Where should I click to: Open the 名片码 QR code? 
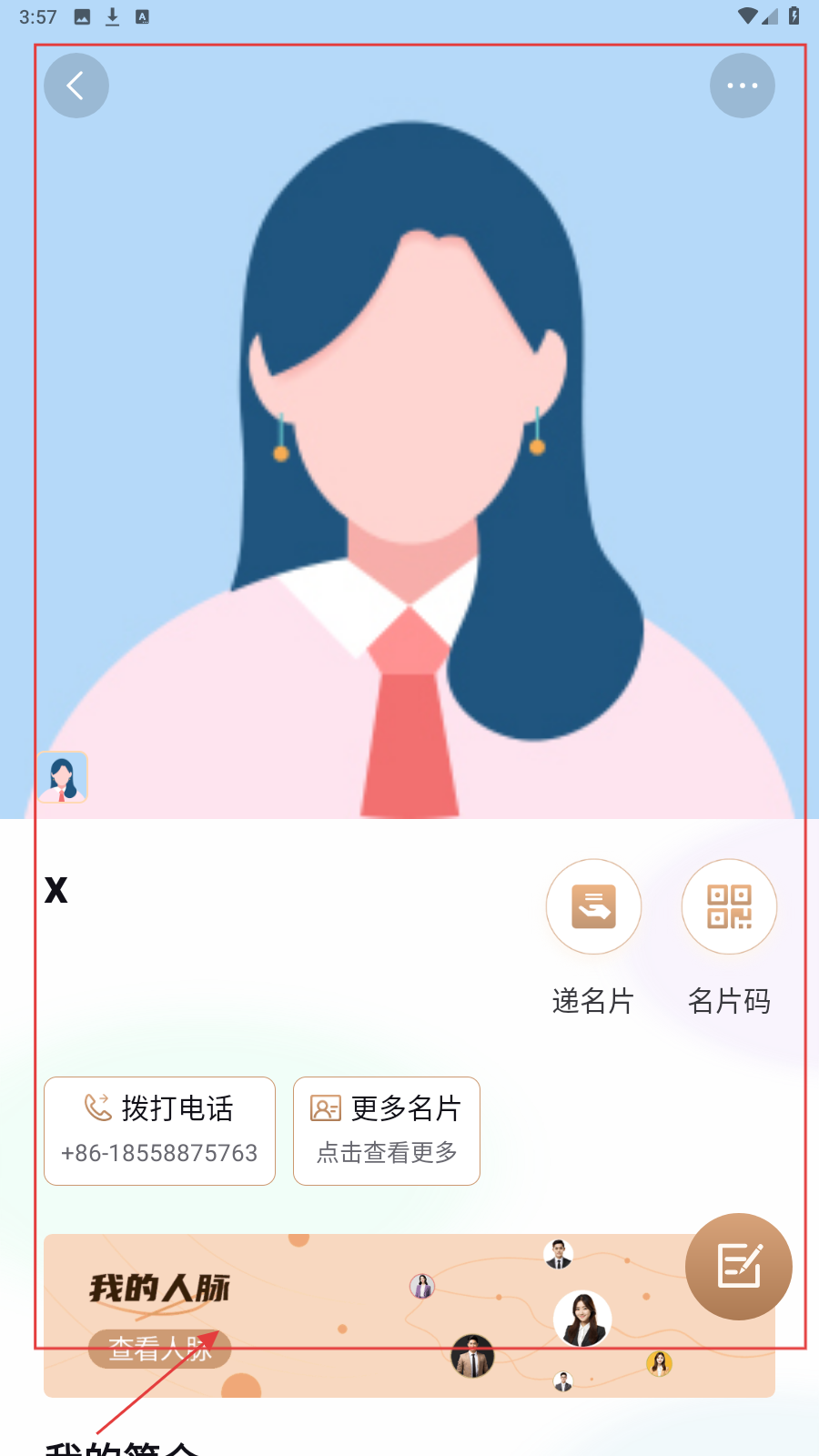pos(729,907)
